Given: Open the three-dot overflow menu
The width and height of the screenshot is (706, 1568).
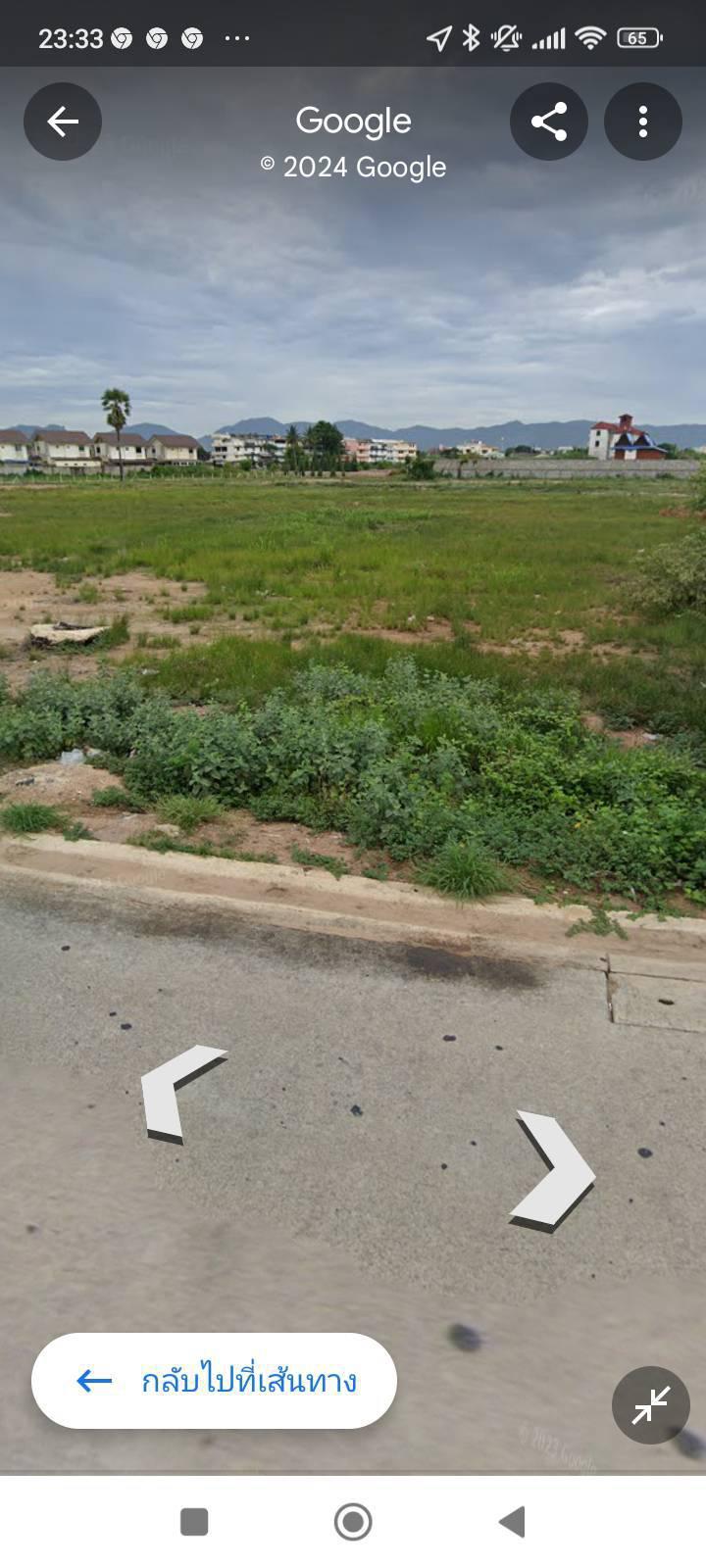Looking at the screenshot, I should pos(643,122).
